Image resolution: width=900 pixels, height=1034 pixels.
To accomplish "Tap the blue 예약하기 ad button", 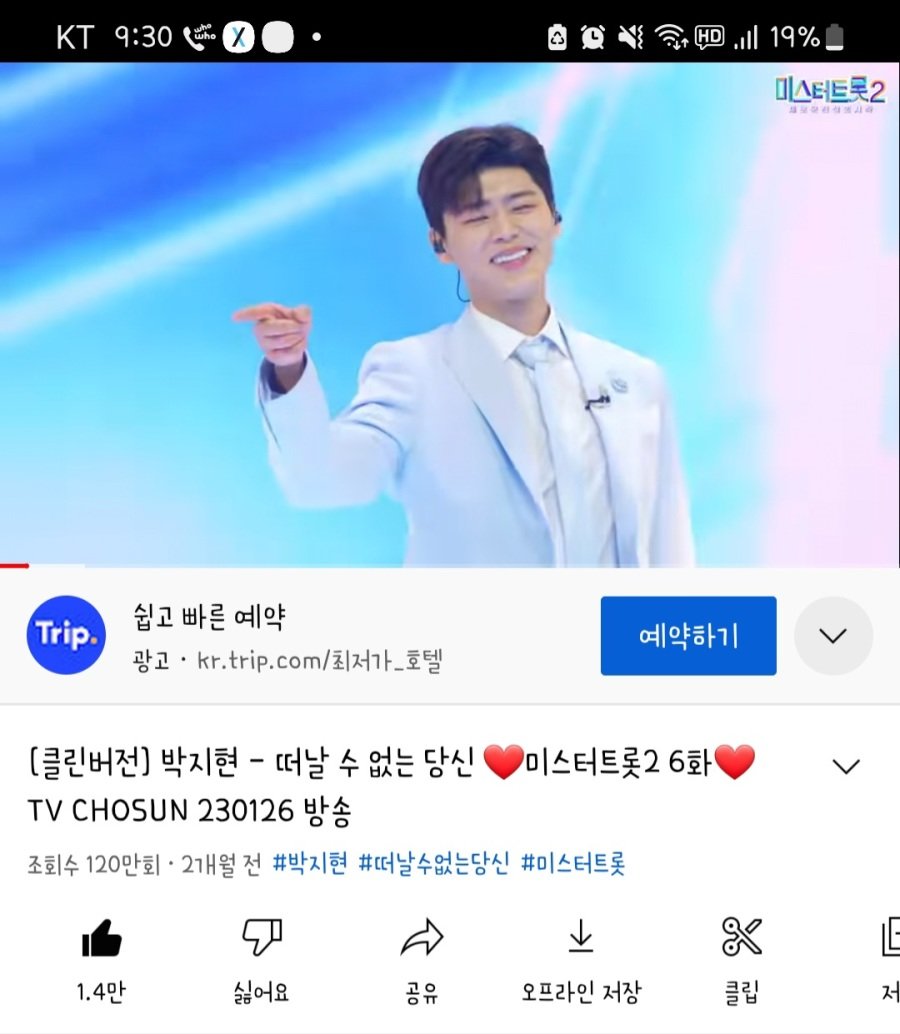I will (x=688, y=636).
